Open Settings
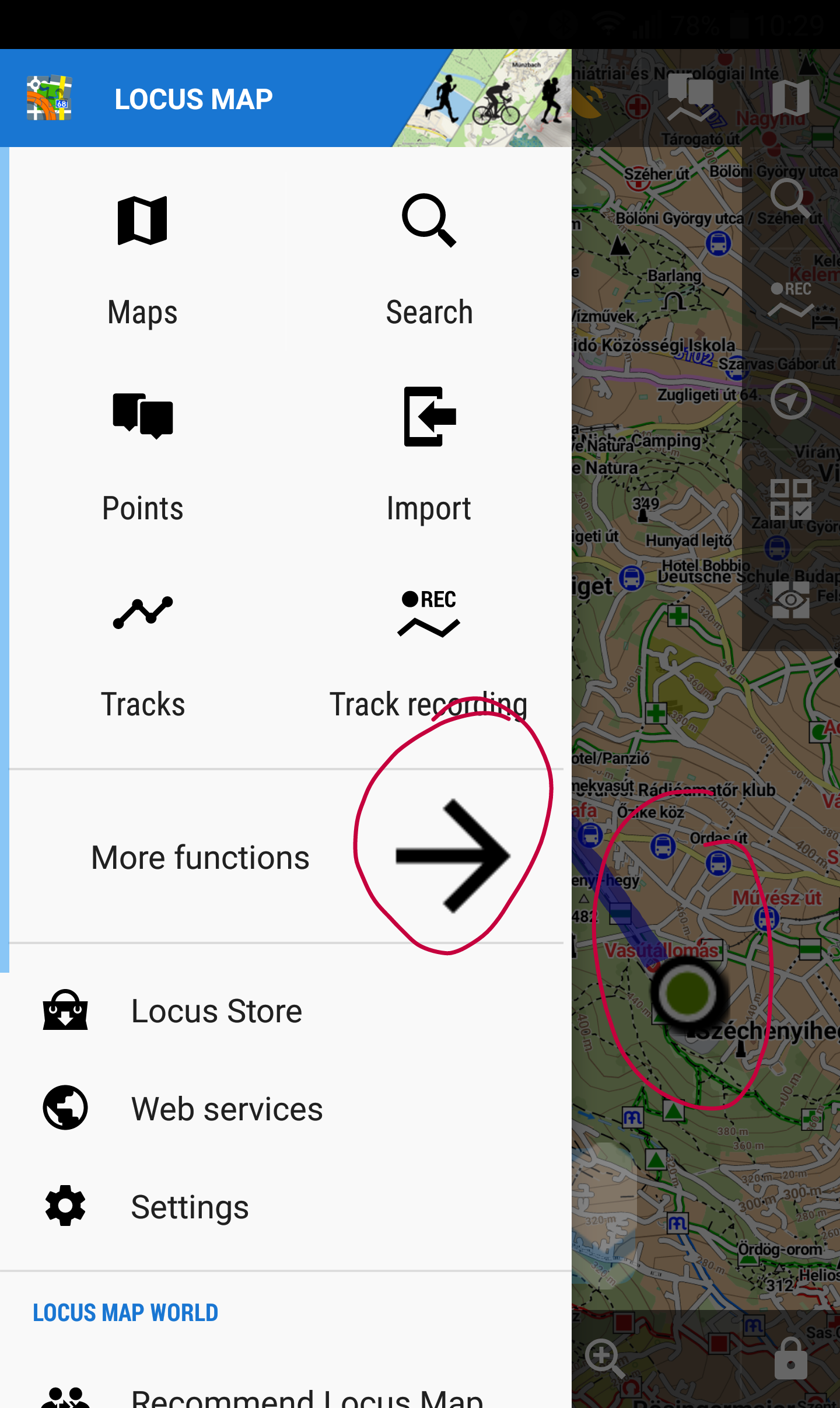This screenshot has height=1408, width=840. click(x=190, y=1207)
